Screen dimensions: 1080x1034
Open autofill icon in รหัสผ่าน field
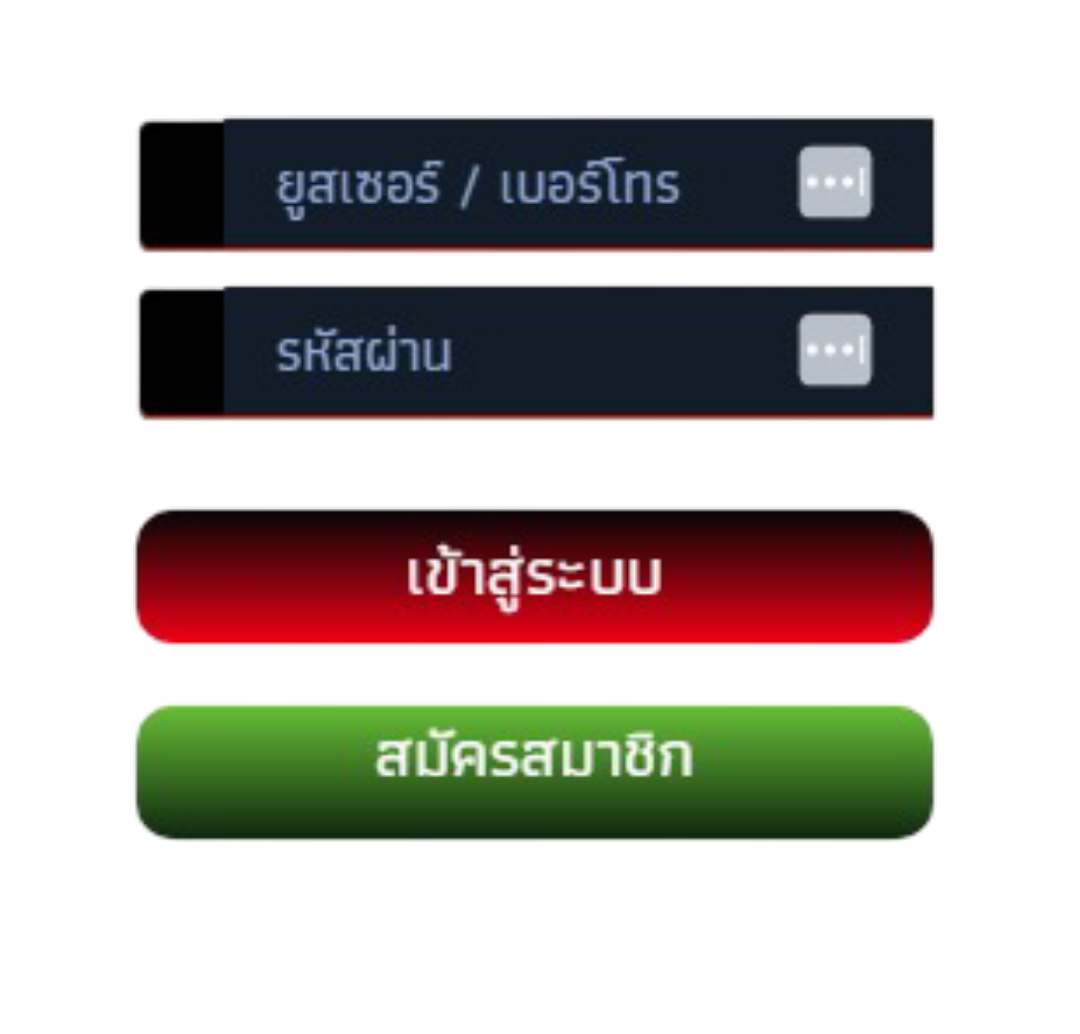pyautogui.click(x=835, y=350)
